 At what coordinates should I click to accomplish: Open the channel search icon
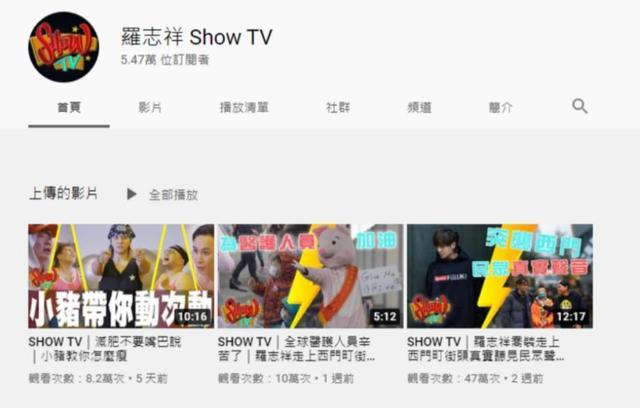[x=580, y=106]
